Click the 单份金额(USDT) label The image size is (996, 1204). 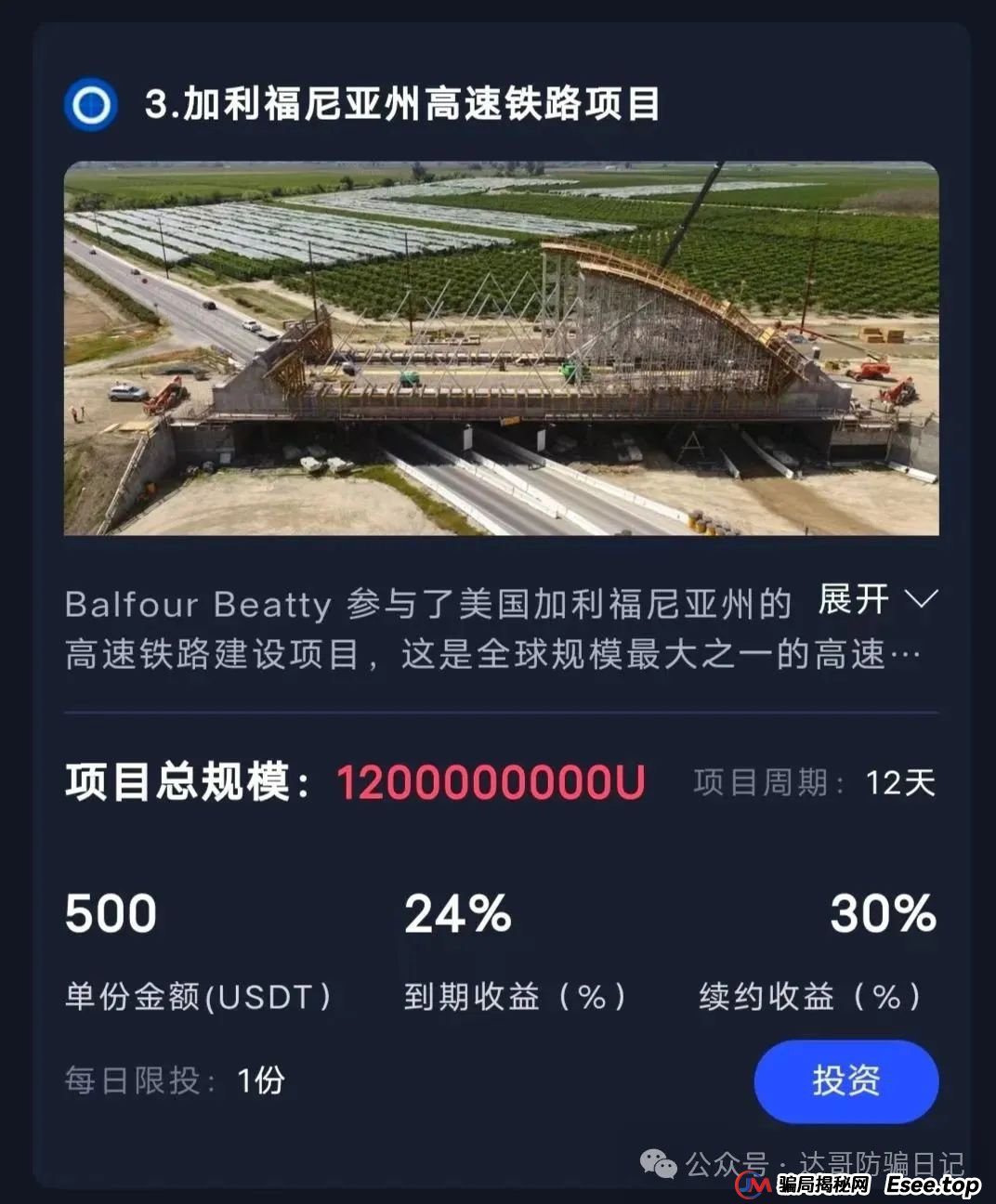pos(196,996)
